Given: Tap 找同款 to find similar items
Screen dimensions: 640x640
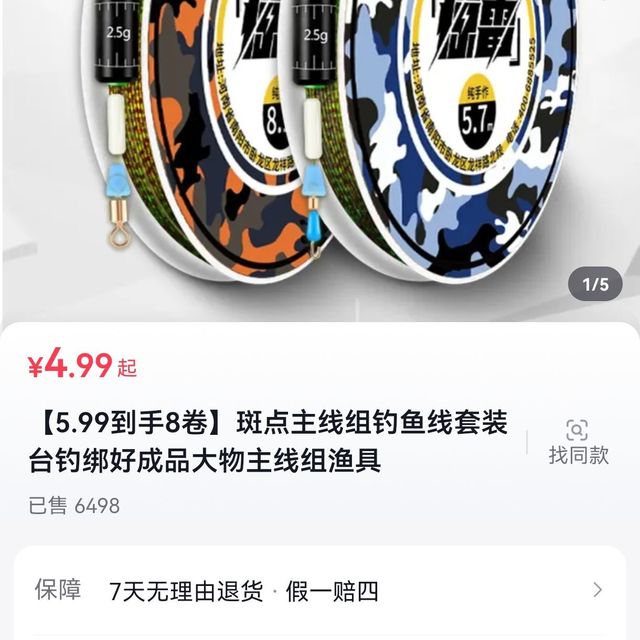Looking at the screenshot, I should click(x=577, y=442).
